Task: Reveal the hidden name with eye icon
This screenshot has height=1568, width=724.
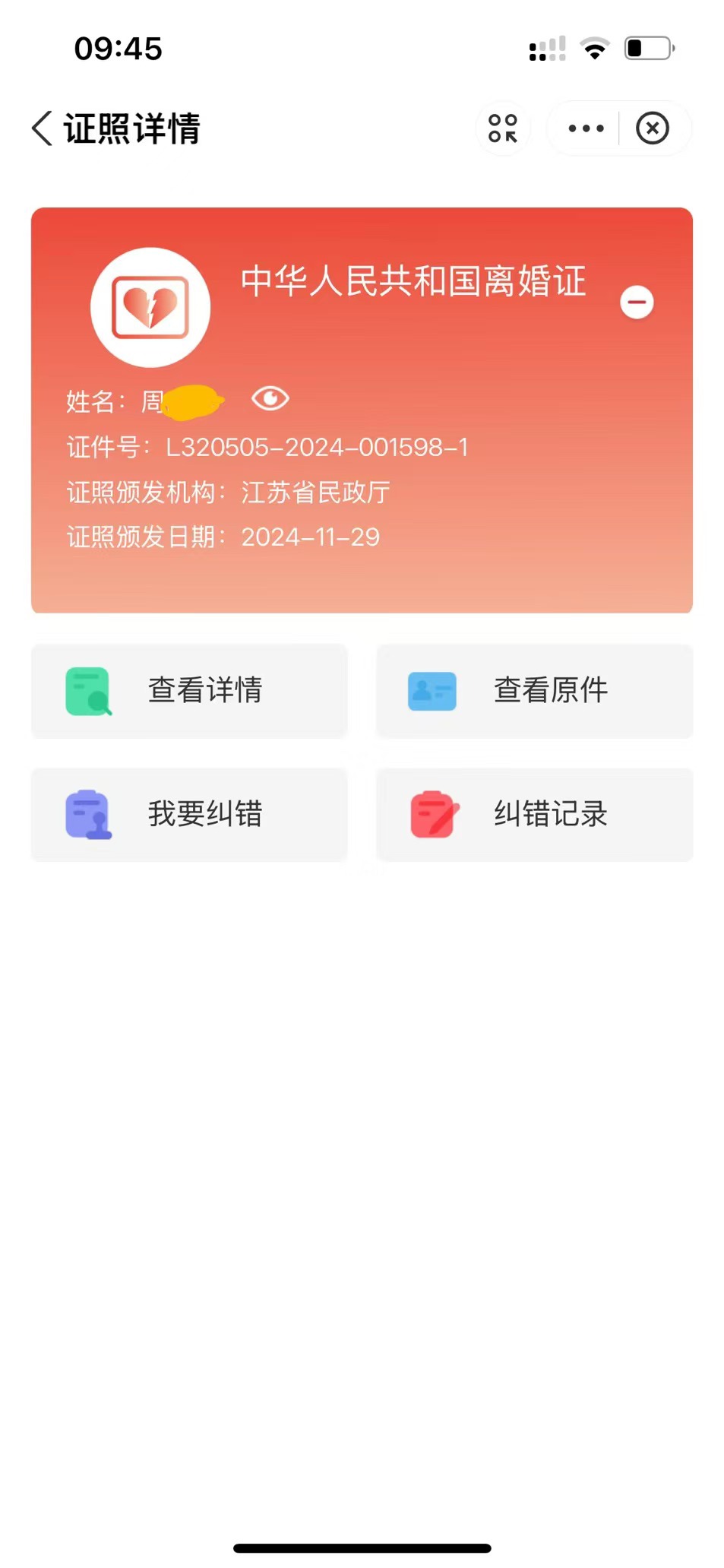Action: click(270, 398)
